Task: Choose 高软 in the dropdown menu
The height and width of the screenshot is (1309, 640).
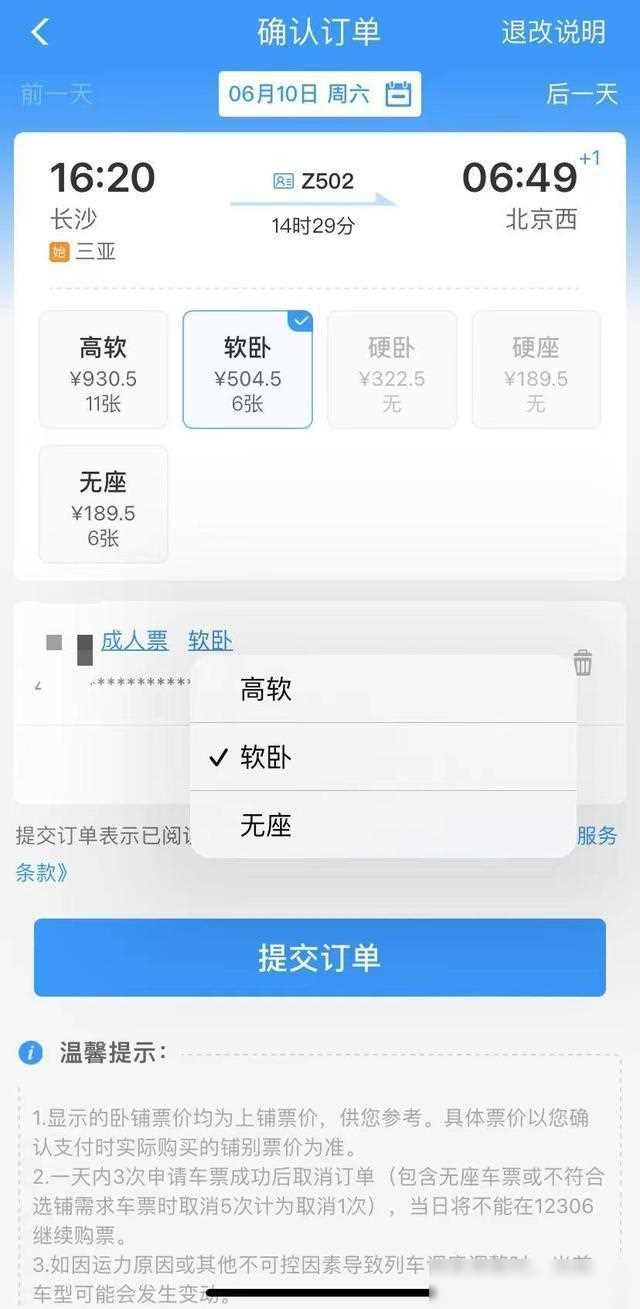Action: pyautogui.click(x=266, y=689)
